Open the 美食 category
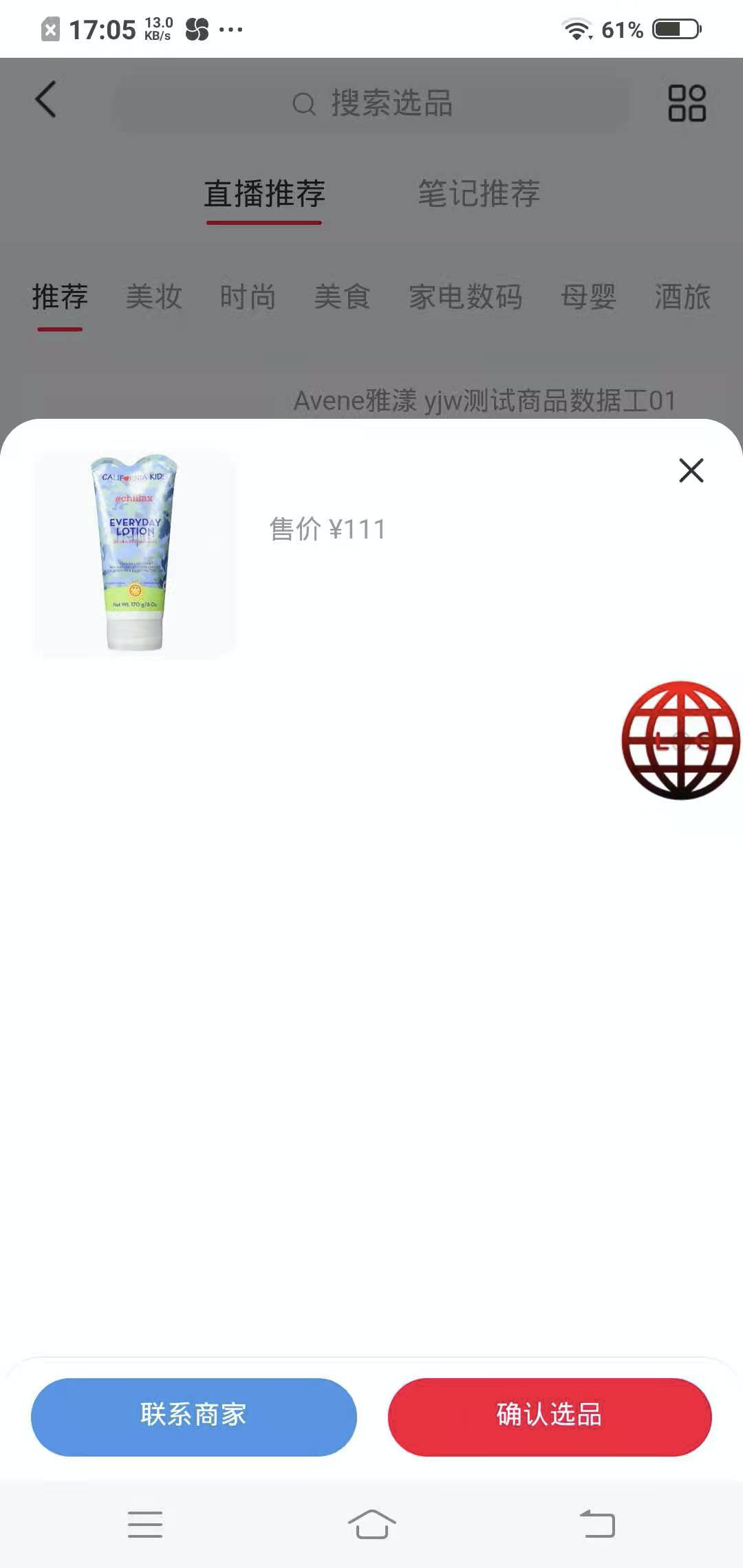743x1568 pixels. point(342,297)
